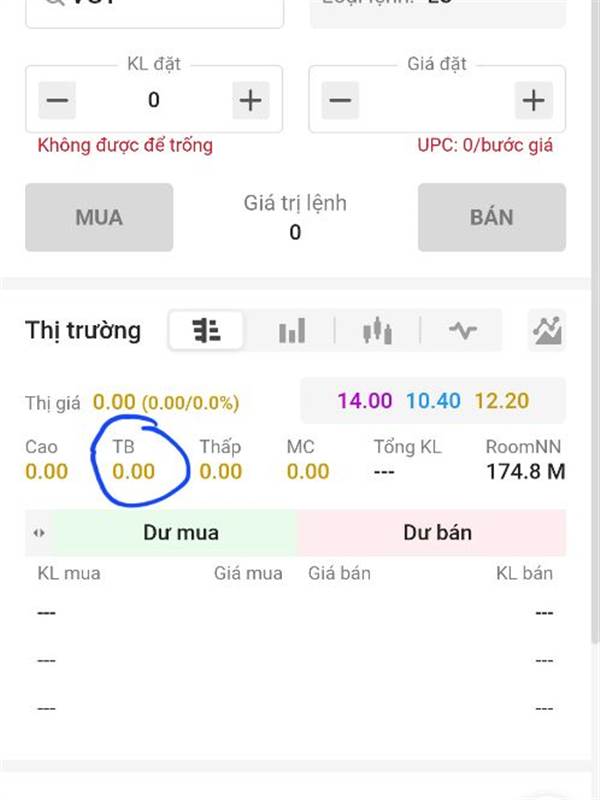Switch to the candlestick chart tab
Image resolution: width=600 pixels, height=800 pixels.
377,330
